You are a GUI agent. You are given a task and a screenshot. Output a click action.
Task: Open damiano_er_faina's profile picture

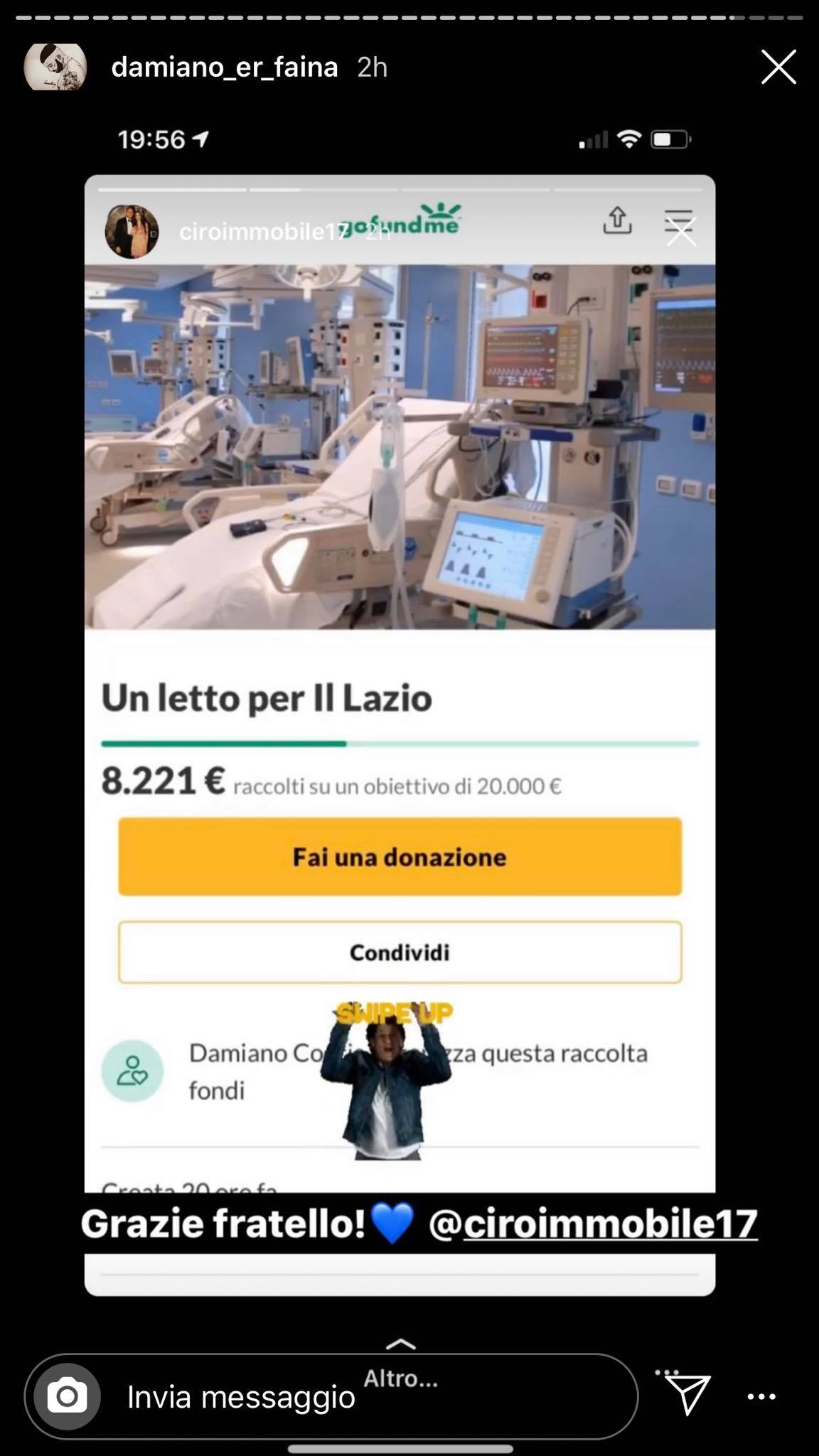tap(55, 67)
